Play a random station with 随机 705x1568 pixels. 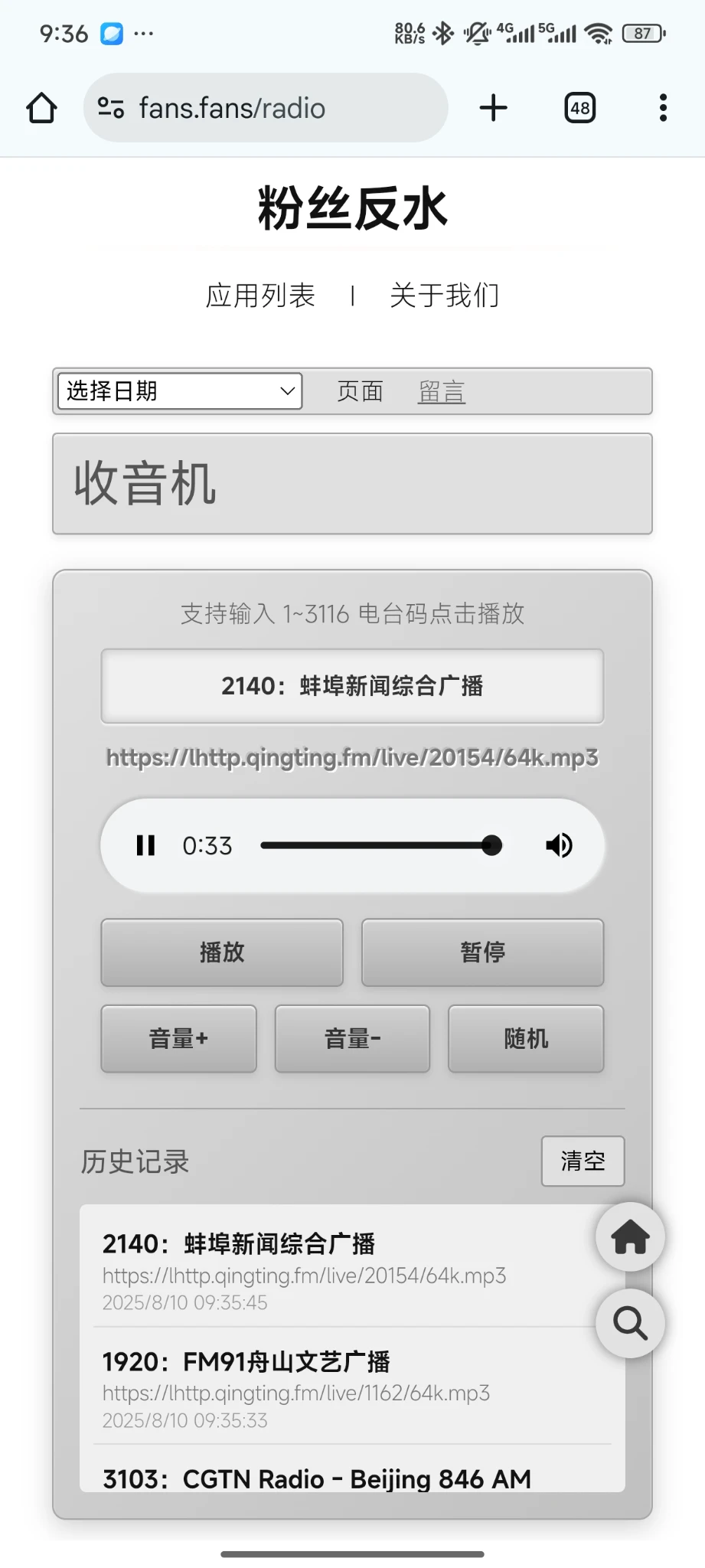pyautogui.click(x=526, y=1039)
